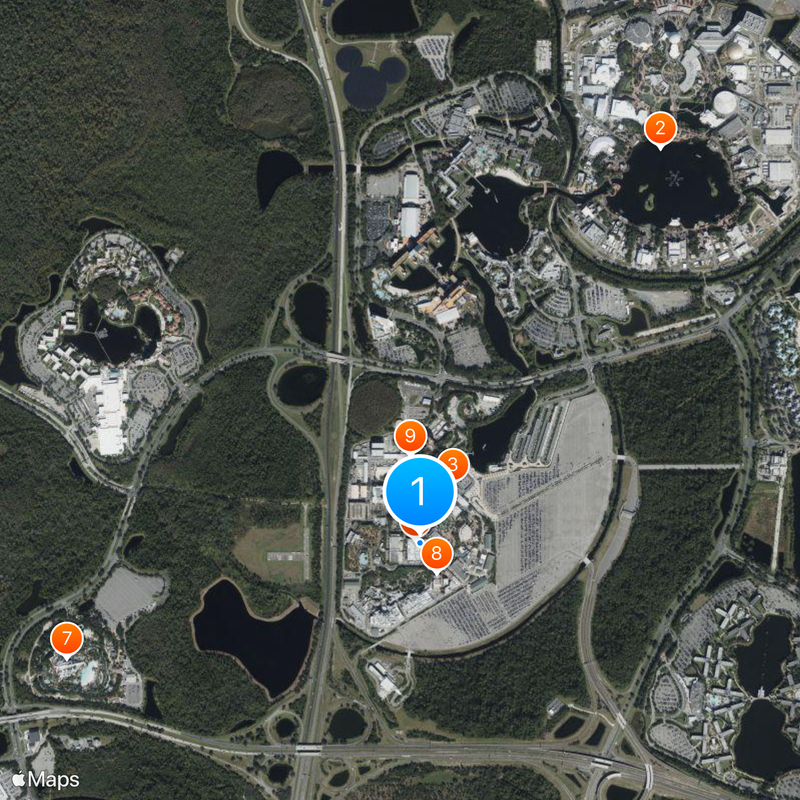Tap map pin number 8
This screenshot has height=800, width=800.
pyautogui.click(x=437, y=553)
